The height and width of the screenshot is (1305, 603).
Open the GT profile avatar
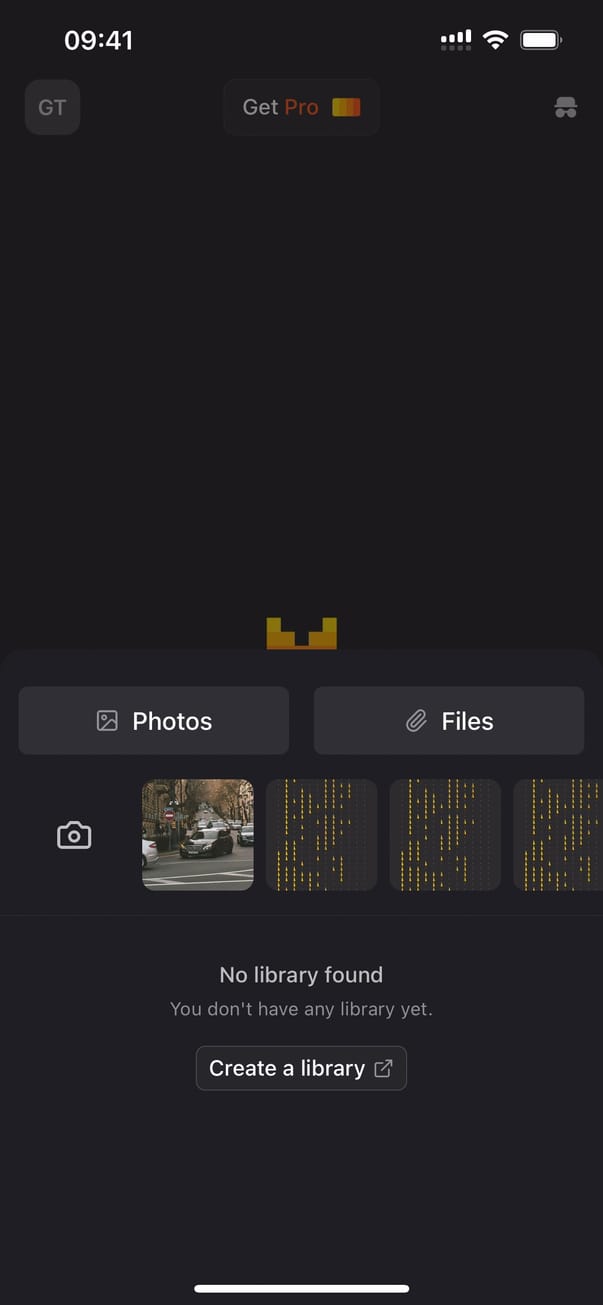pos(52,107)
